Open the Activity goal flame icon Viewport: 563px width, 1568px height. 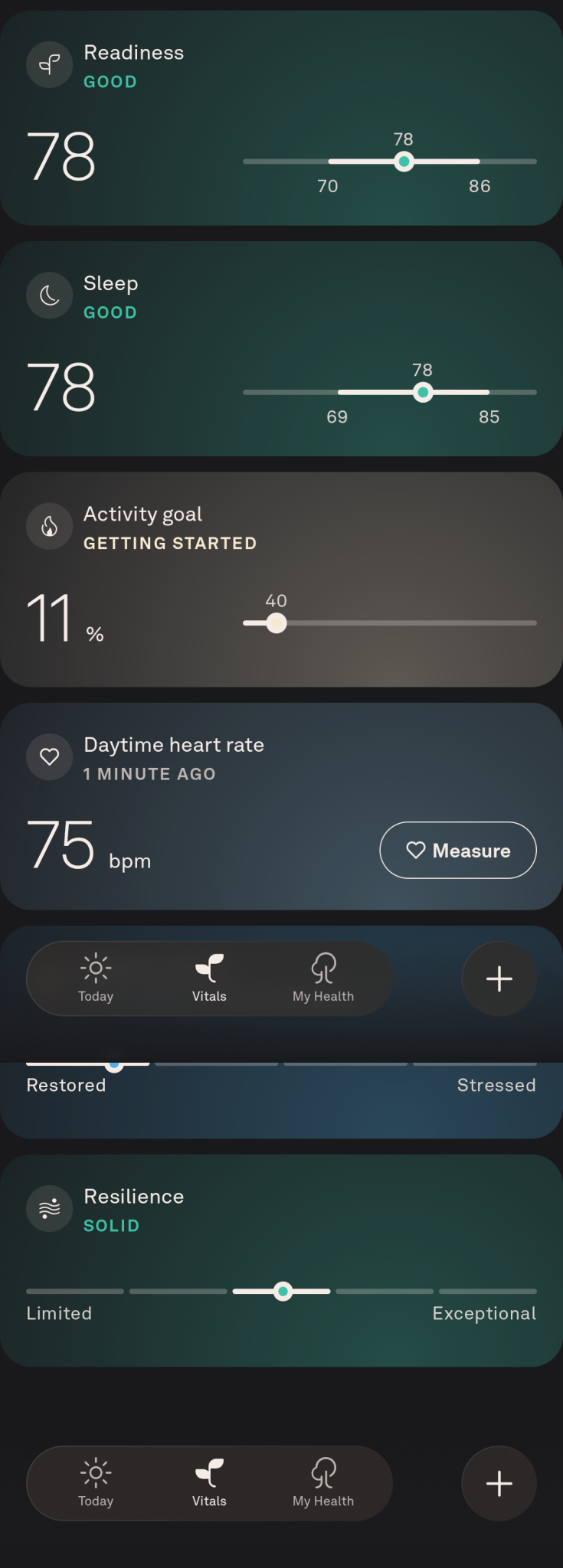coord(49,526)
